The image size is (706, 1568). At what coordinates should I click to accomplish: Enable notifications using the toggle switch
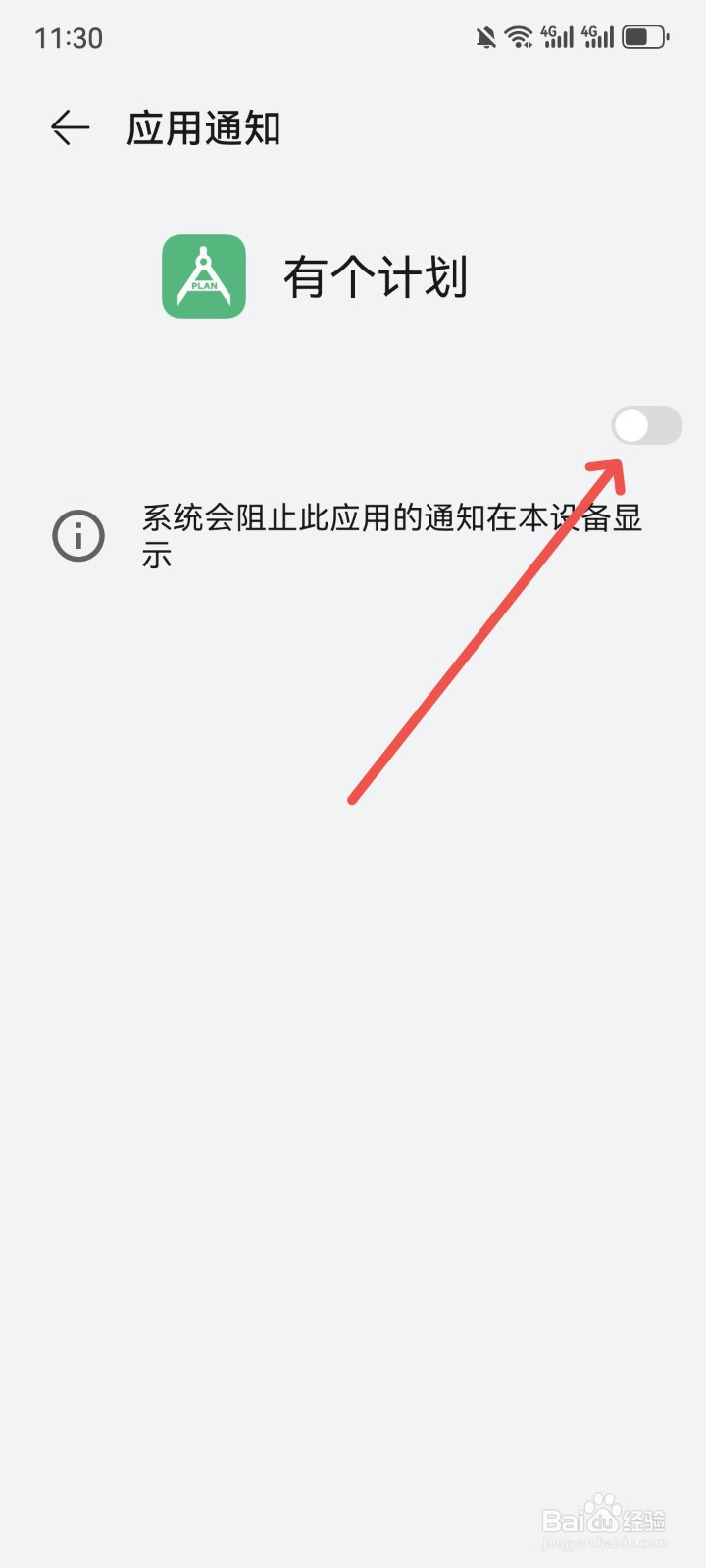tap(646, 425)
